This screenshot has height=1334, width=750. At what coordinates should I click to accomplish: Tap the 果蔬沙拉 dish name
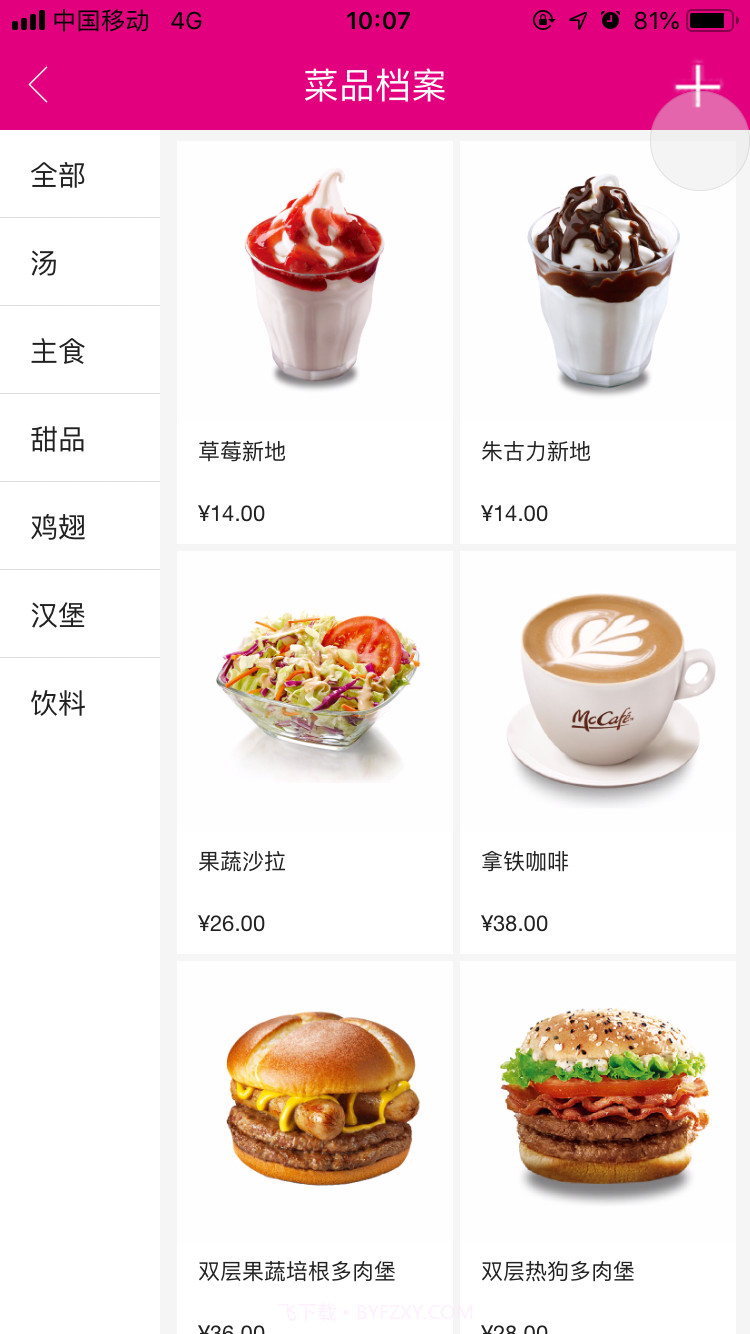[x=240, y=861]
